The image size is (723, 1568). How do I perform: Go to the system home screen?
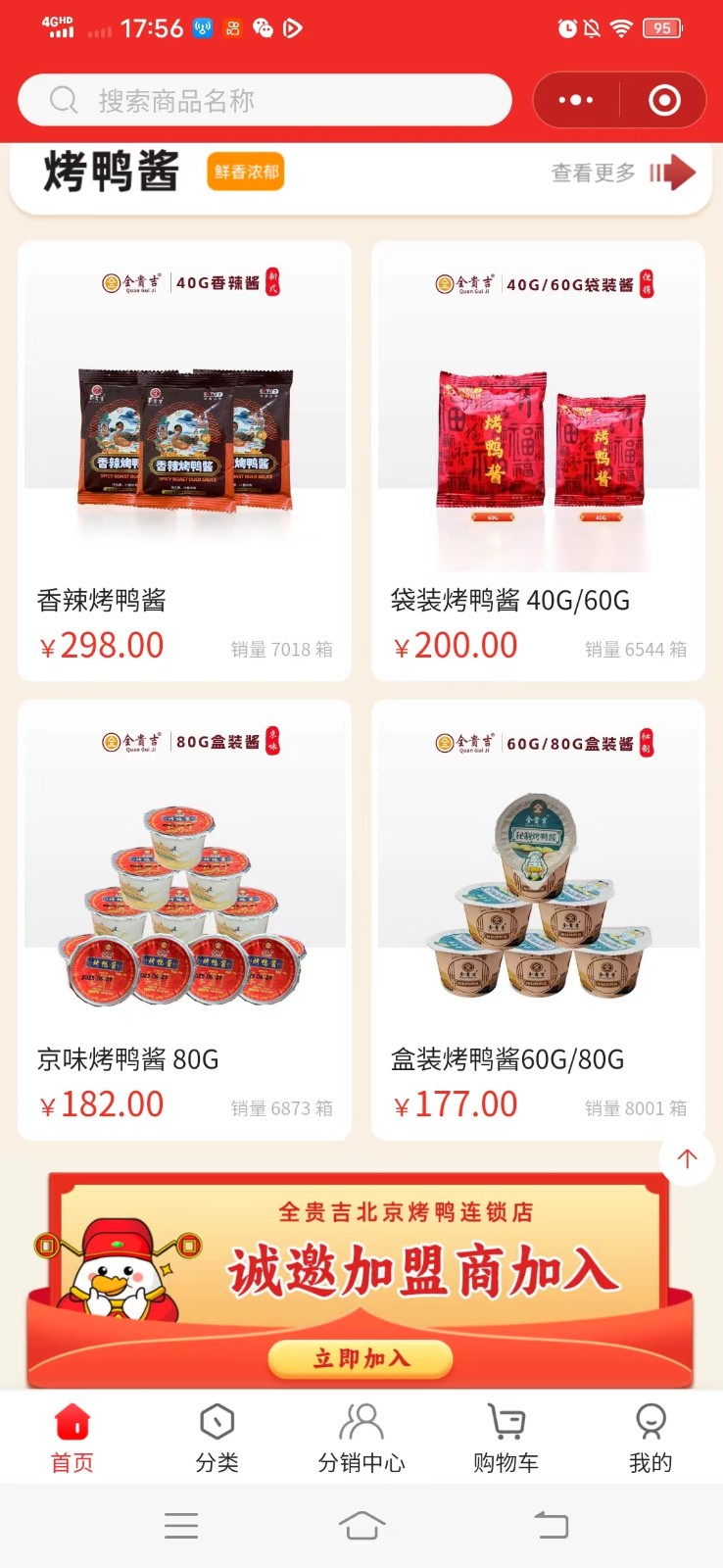coord(361,1525)
